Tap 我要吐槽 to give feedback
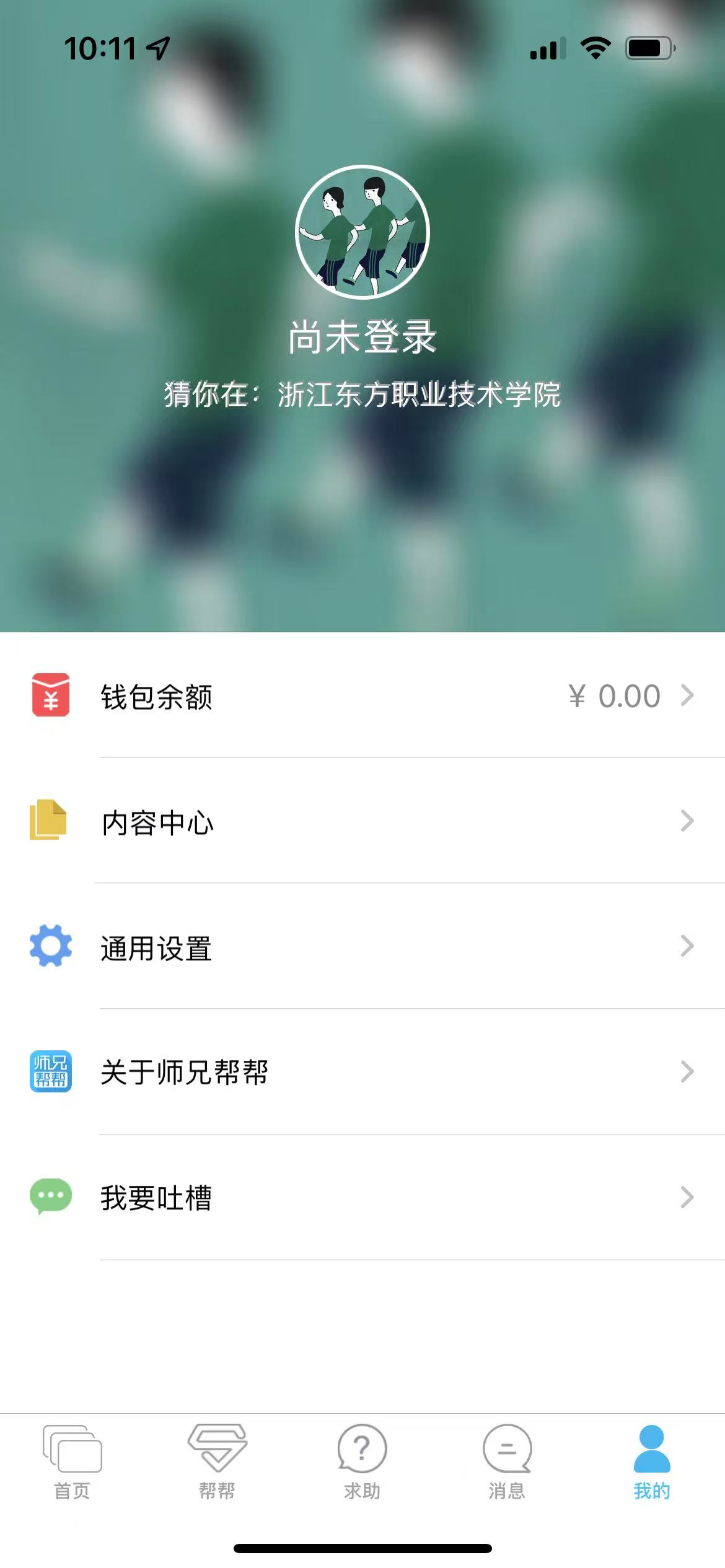The width and height of the screenshot is (725, 1568). 156,1197
